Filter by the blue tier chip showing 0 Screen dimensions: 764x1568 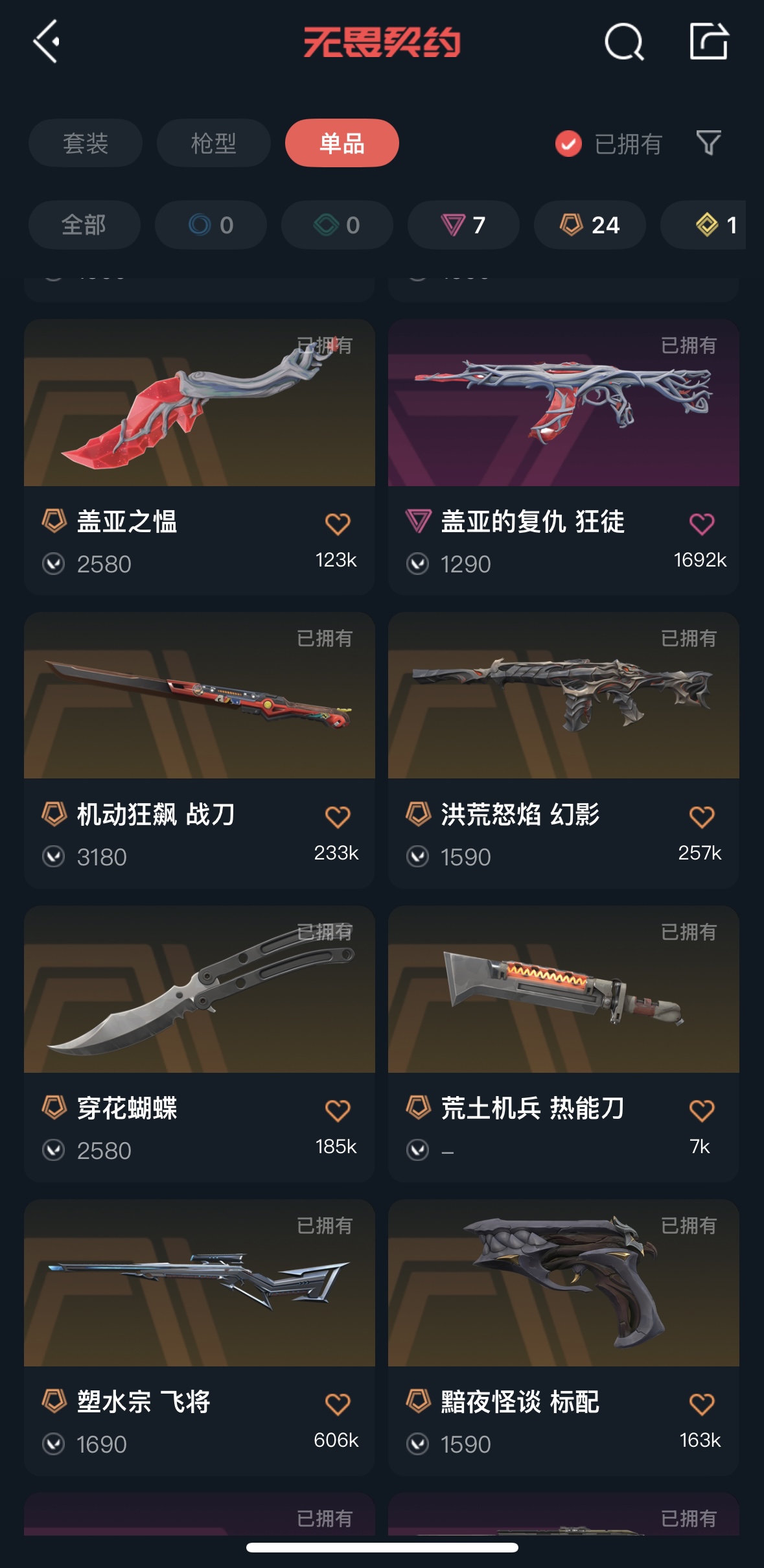211,225
